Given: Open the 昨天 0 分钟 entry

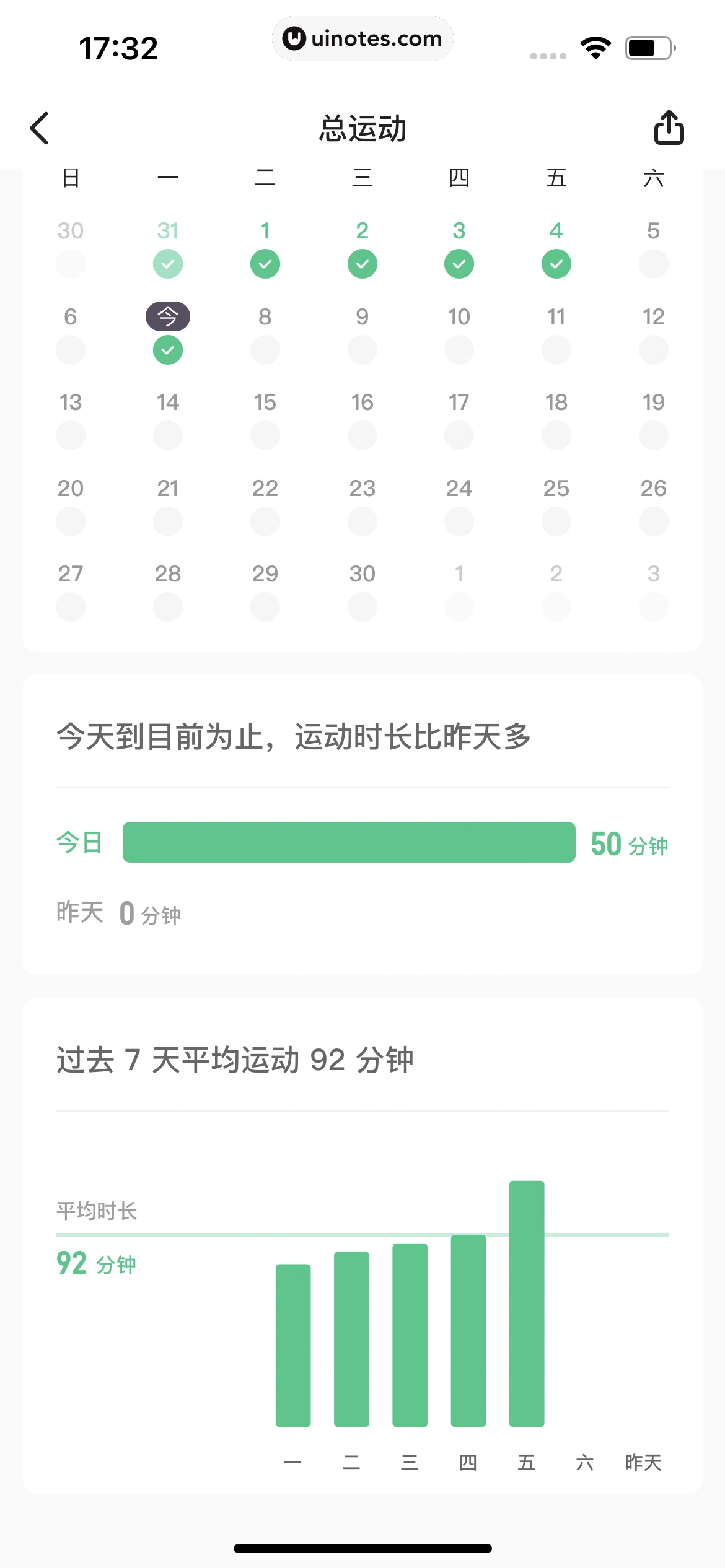Looking at the screenshot, I should coord(118,913).
